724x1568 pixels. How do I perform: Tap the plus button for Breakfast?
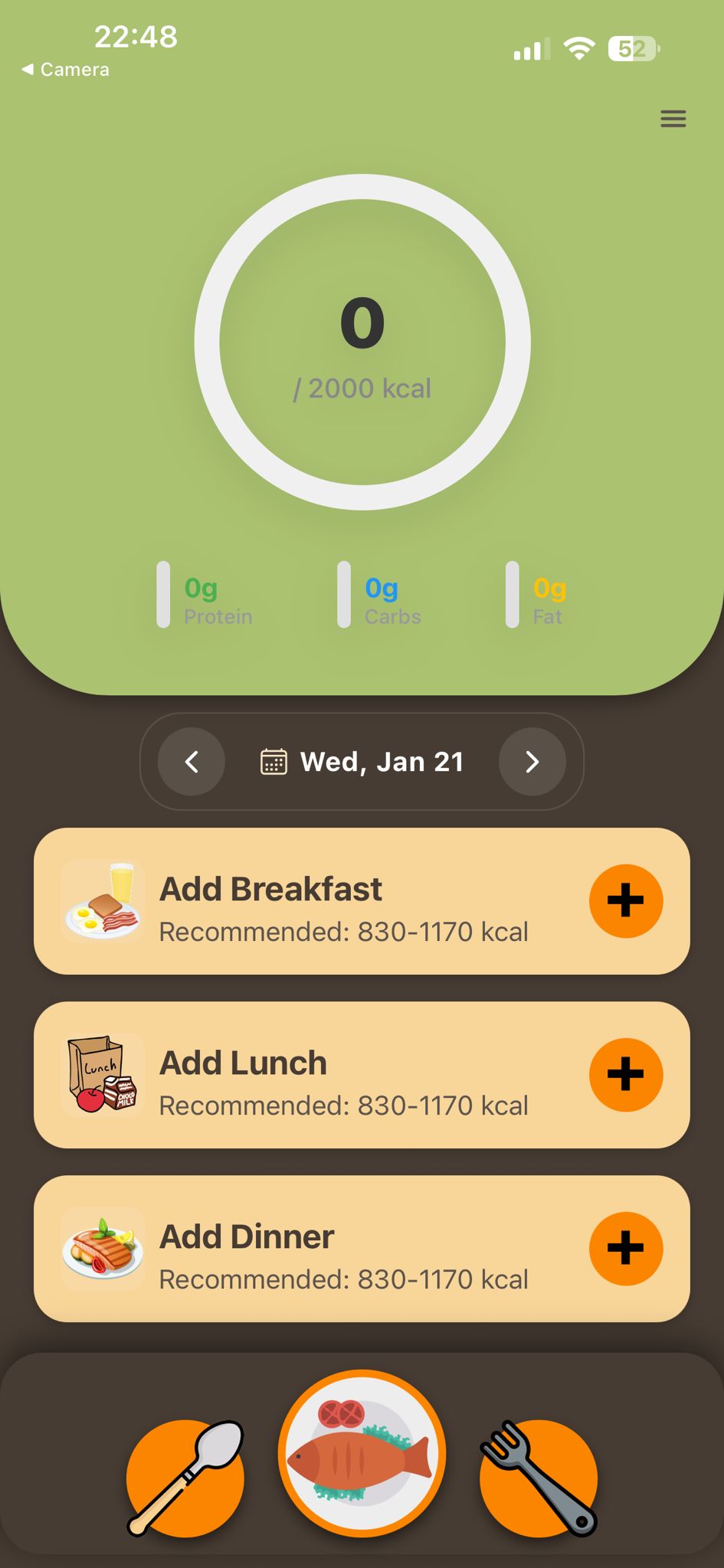tap(625, 901)
